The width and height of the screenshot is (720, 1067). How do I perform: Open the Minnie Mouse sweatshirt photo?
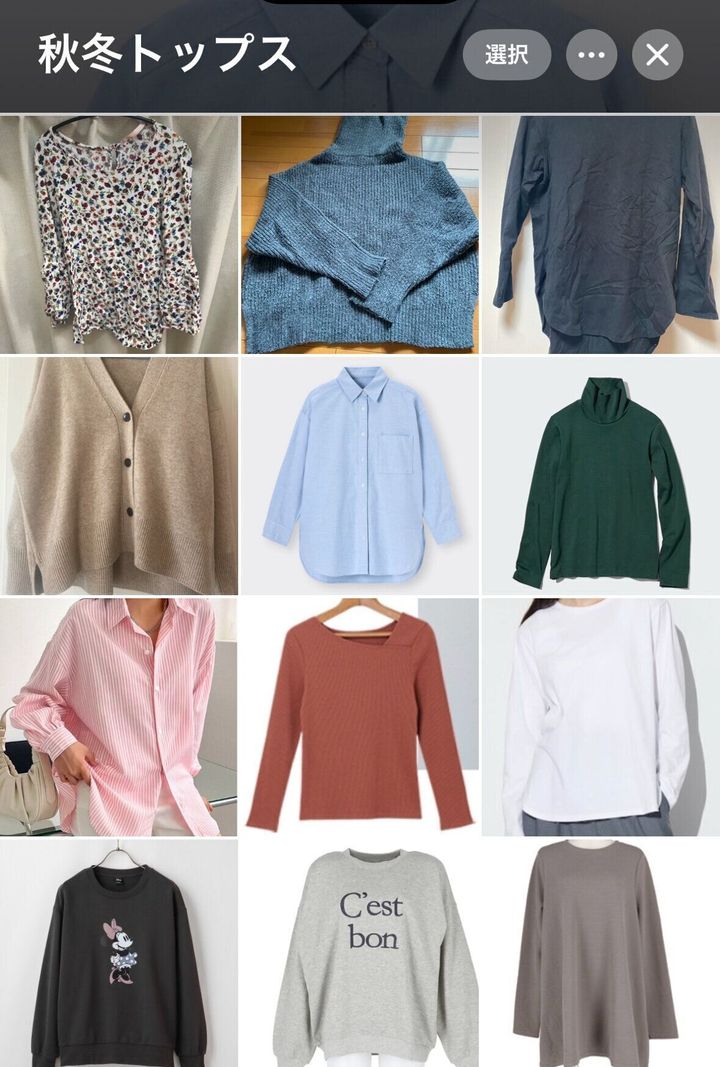pos(119,952)
